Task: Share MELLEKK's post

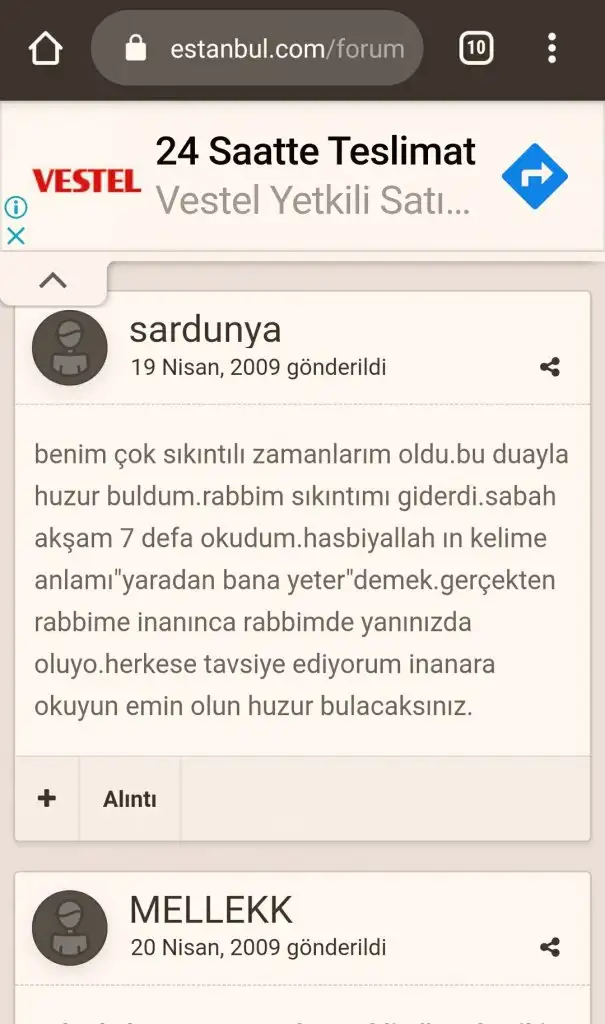Action: (x=549, y=947)
